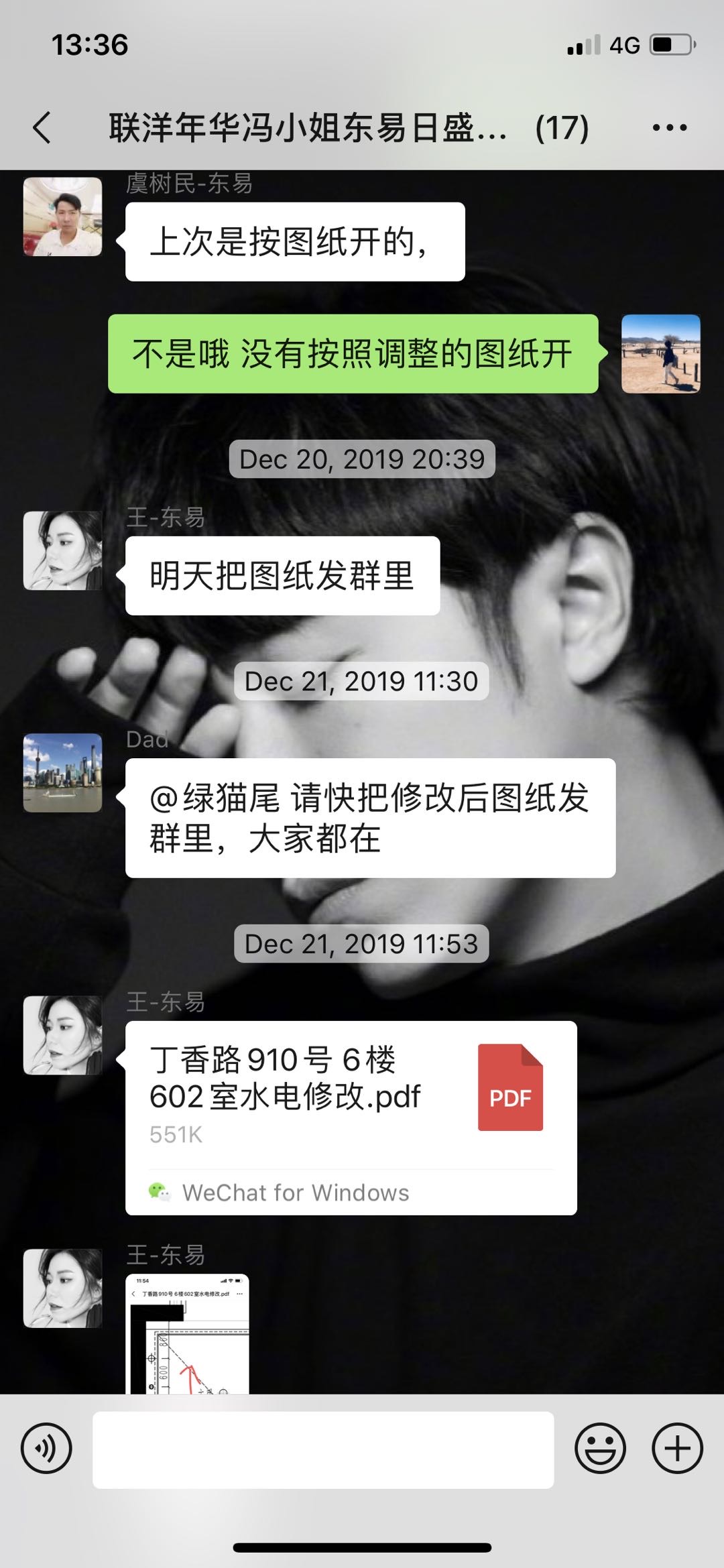This screenshot has height=1568, width=724.
Task: Open the group chat info menu
Action: pos(670,127)
